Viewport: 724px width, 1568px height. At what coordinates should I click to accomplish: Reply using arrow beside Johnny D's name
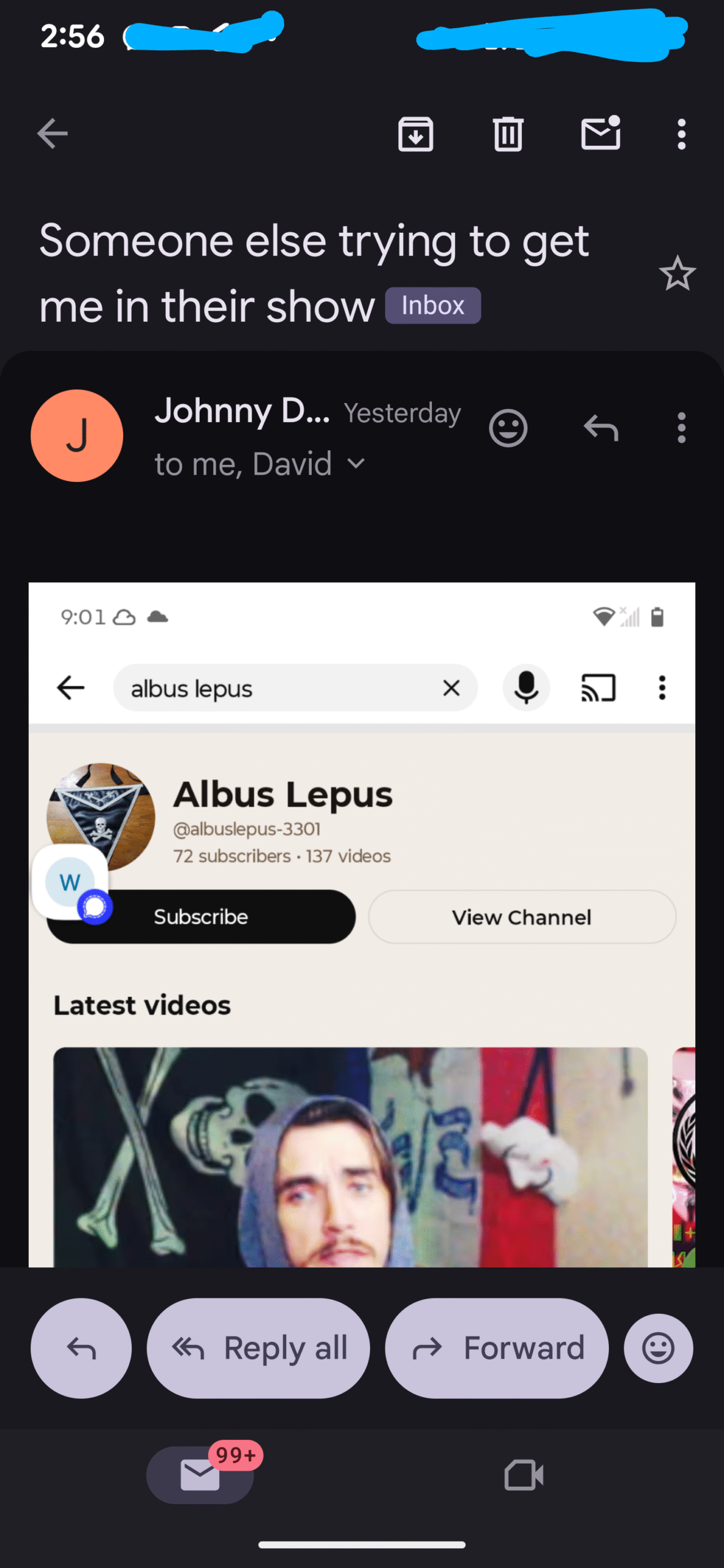(600, 428)
